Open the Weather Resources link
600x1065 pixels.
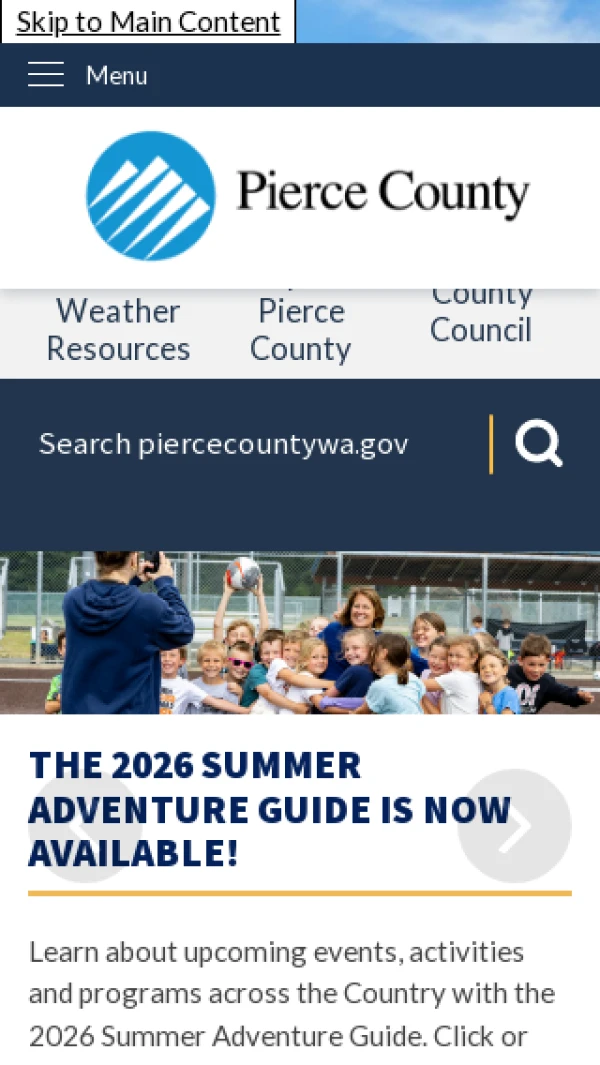(x=118, y=331)
